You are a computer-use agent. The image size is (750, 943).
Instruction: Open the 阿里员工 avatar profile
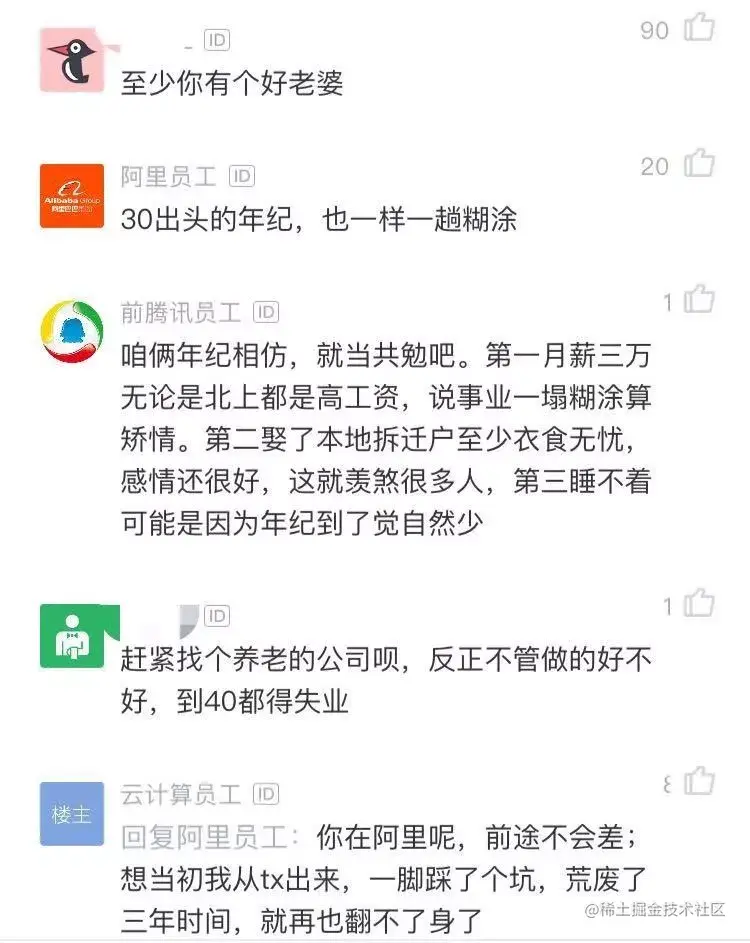[x=71, y=196]
